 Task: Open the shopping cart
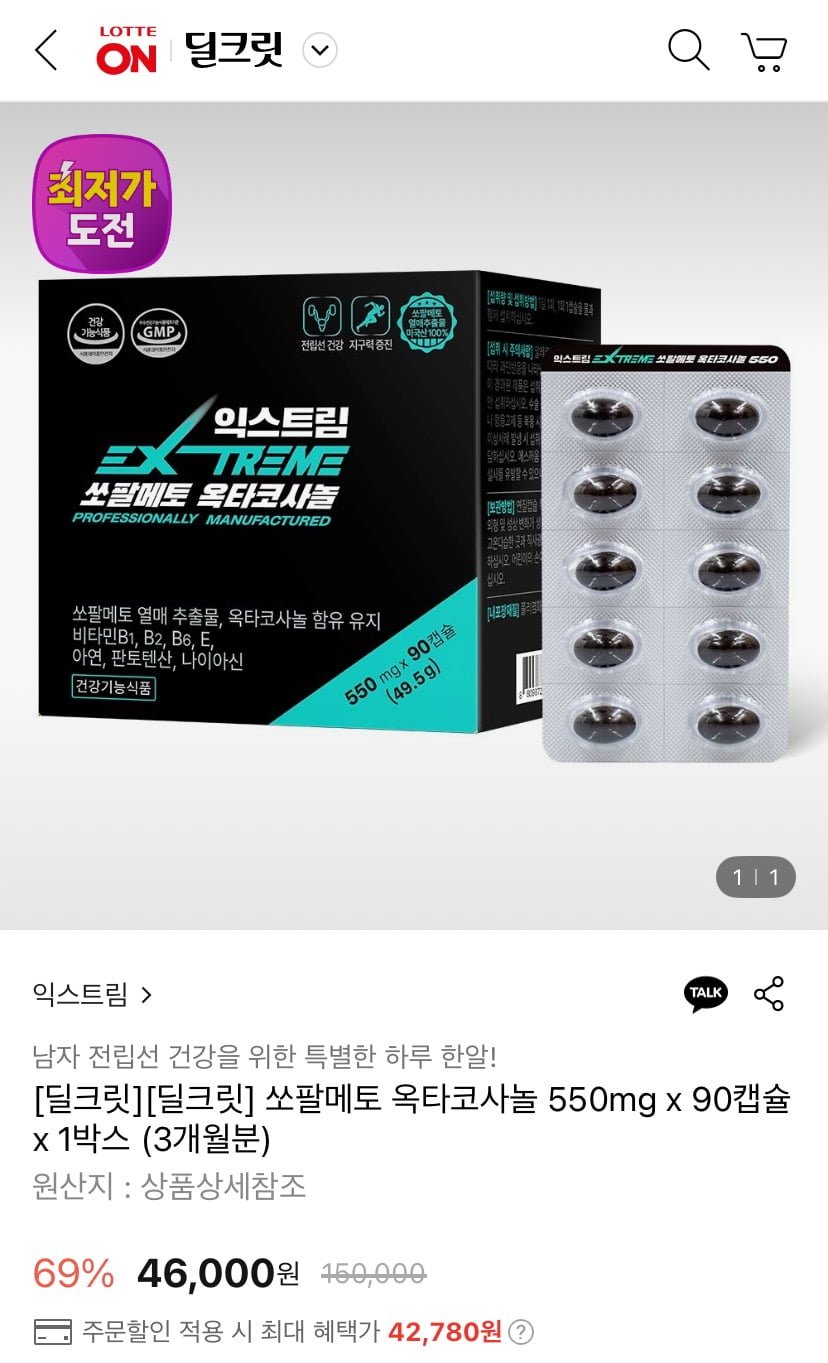[x=765, y=51]
